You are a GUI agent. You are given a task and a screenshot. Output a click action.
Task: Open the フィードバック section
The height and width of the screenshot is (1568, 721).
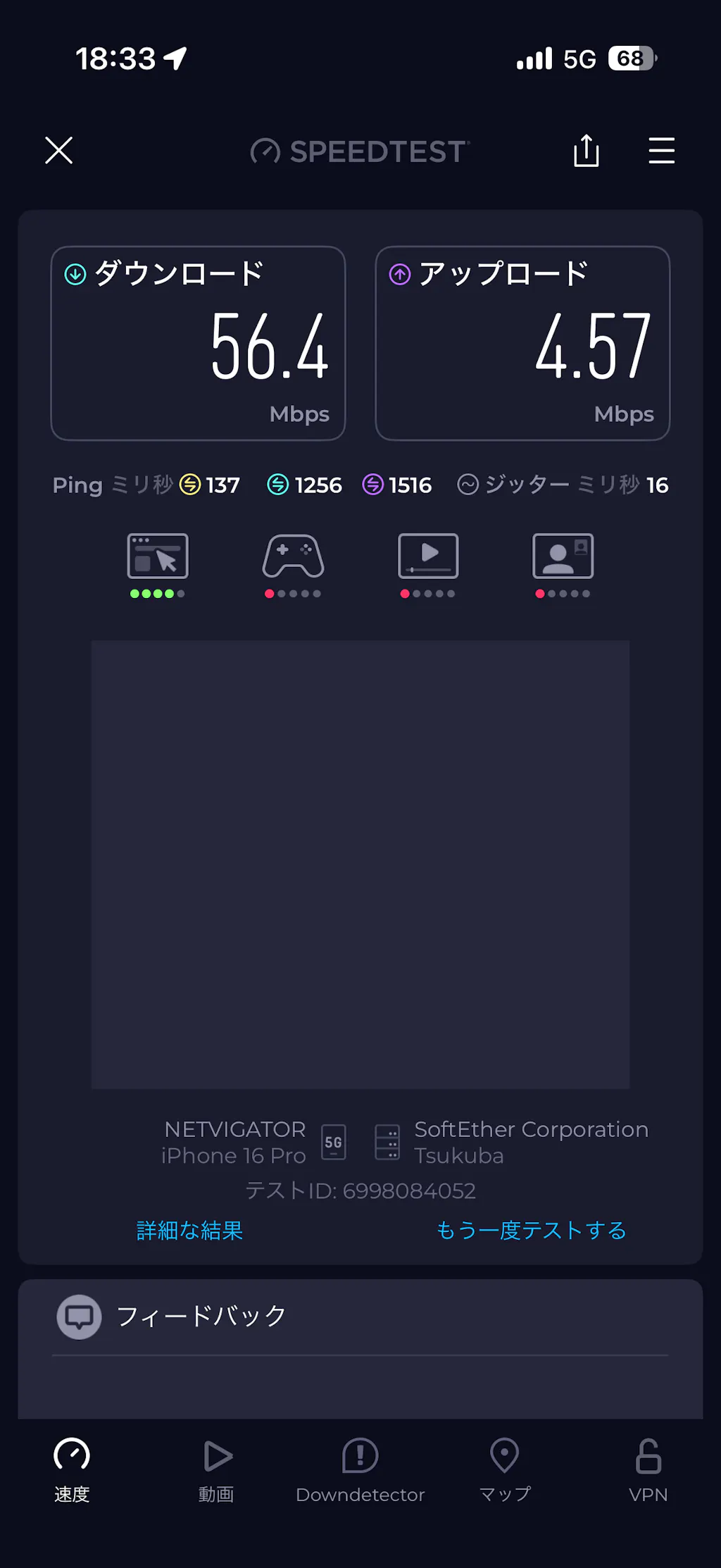pos(201,1316)
